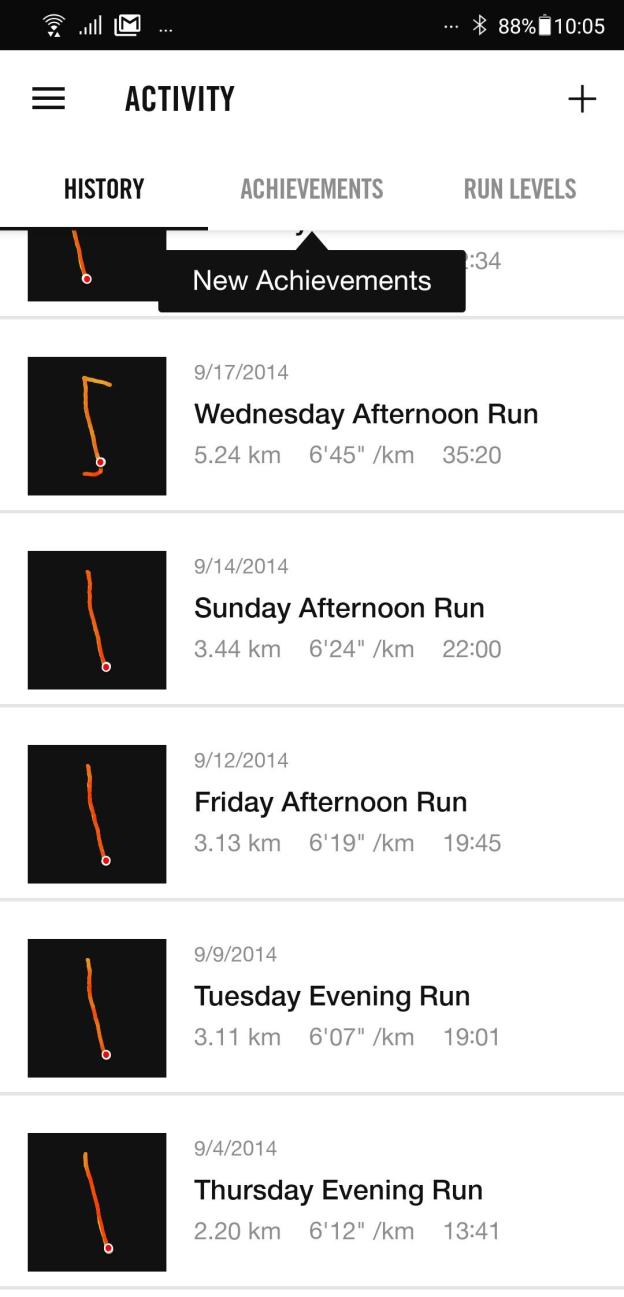View the Sunday Afternoon Run details
This screenshot has width=624, height=1297.
pos(339,608)
